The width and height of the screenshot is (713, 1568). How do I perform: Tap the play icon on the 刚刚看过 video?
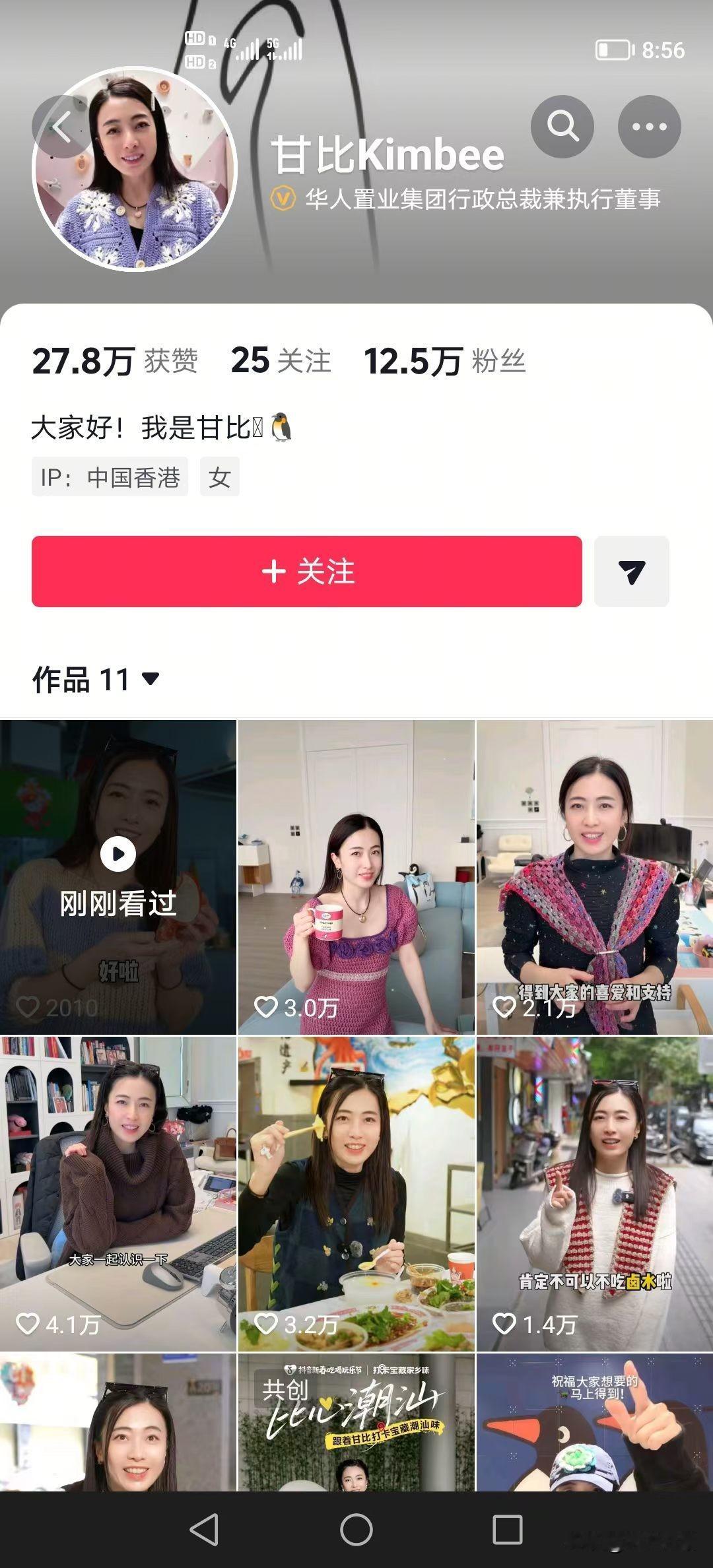point(118,853)
